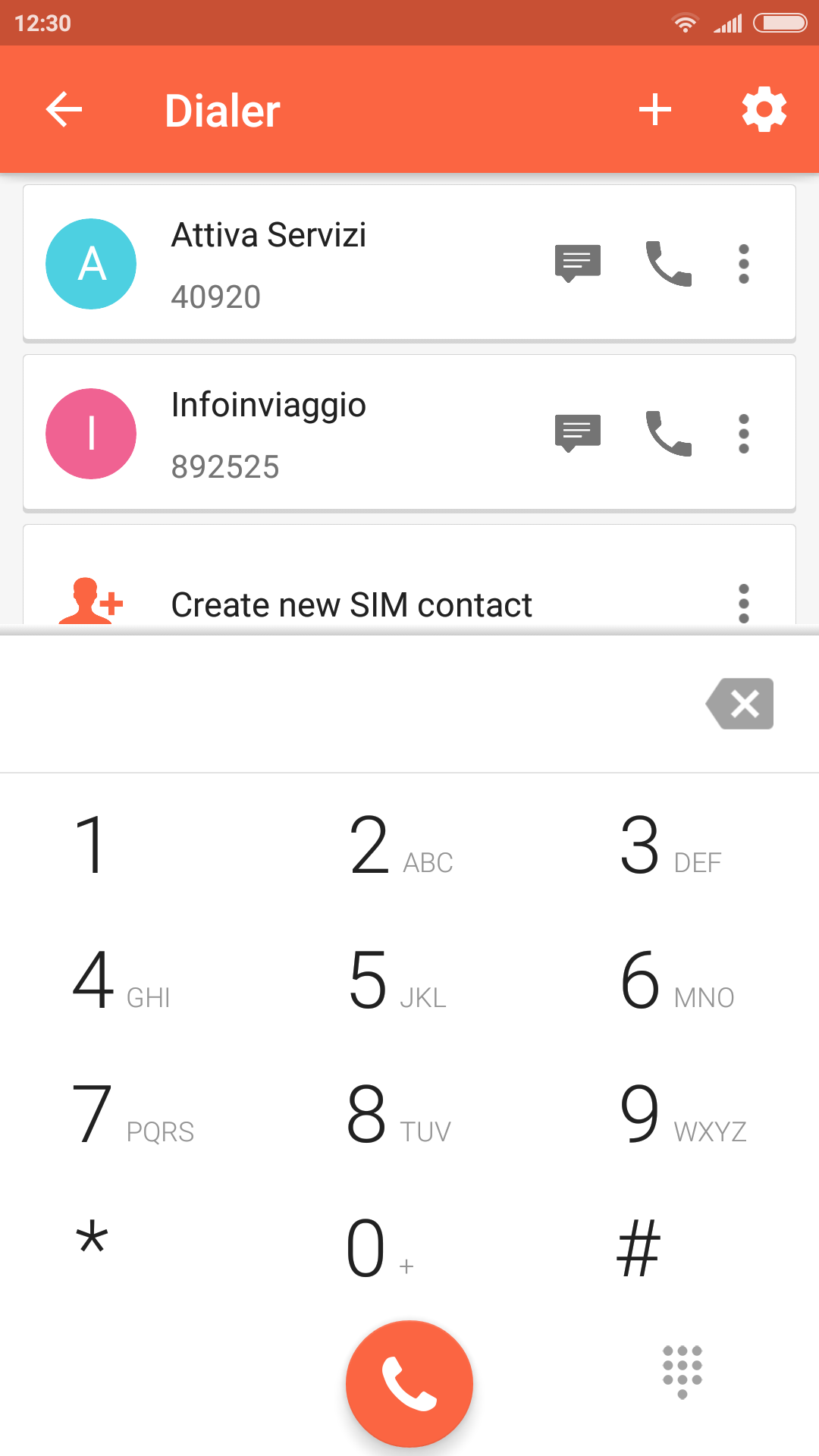Tap the 9 WXYZ key

tap(682, 1113)
